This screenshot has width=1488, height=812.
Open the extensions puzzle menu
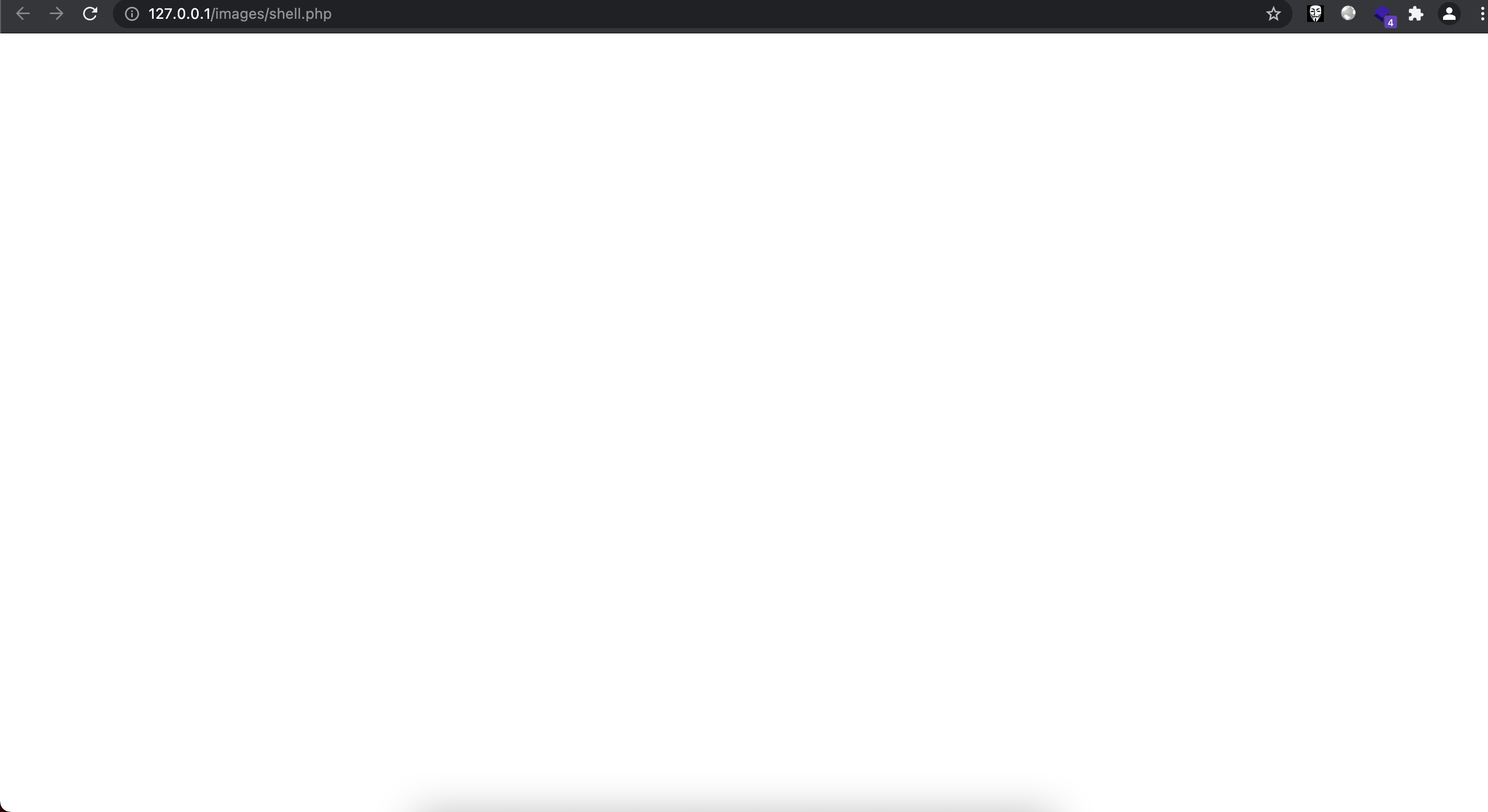(1416, 14)
